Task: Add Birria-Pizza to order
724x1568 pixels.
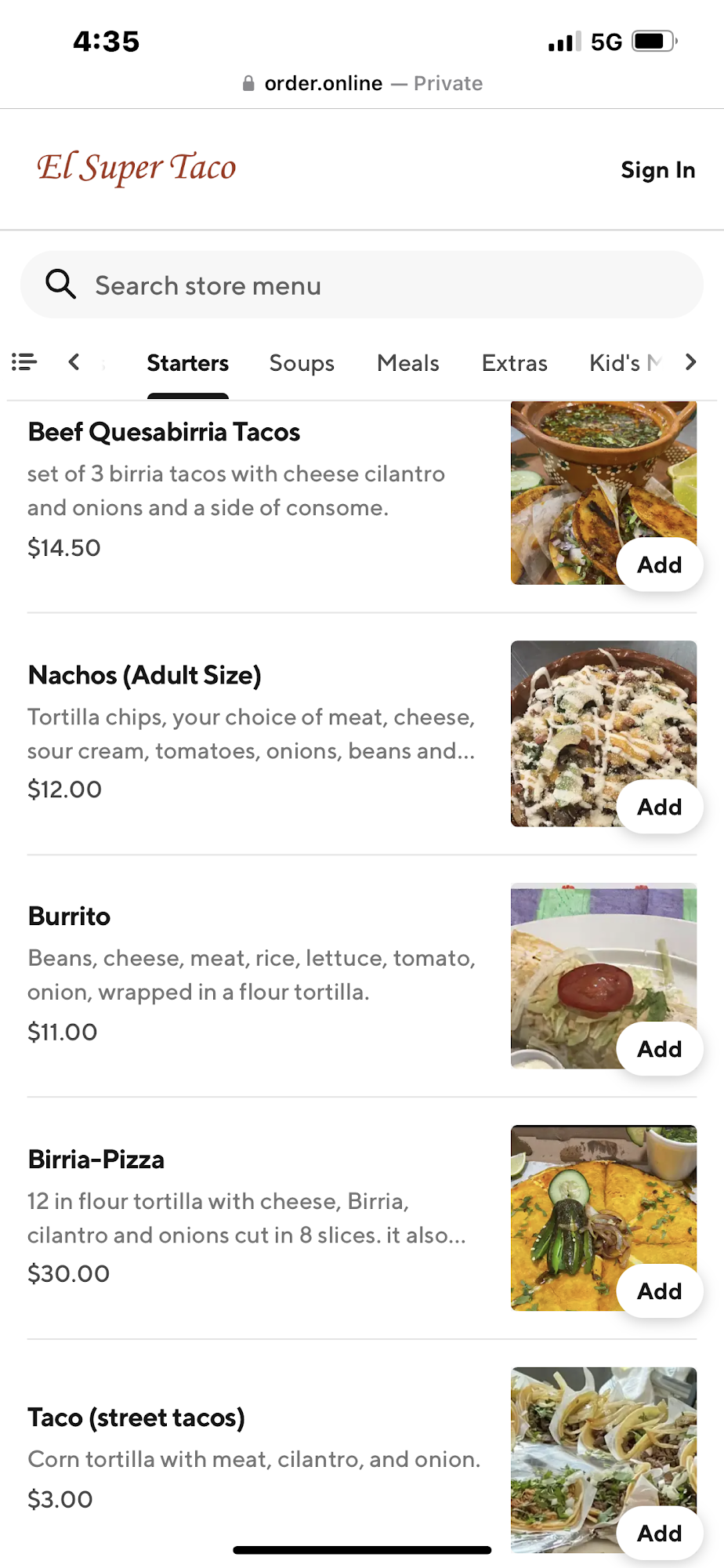Action: coord(659,1291)
